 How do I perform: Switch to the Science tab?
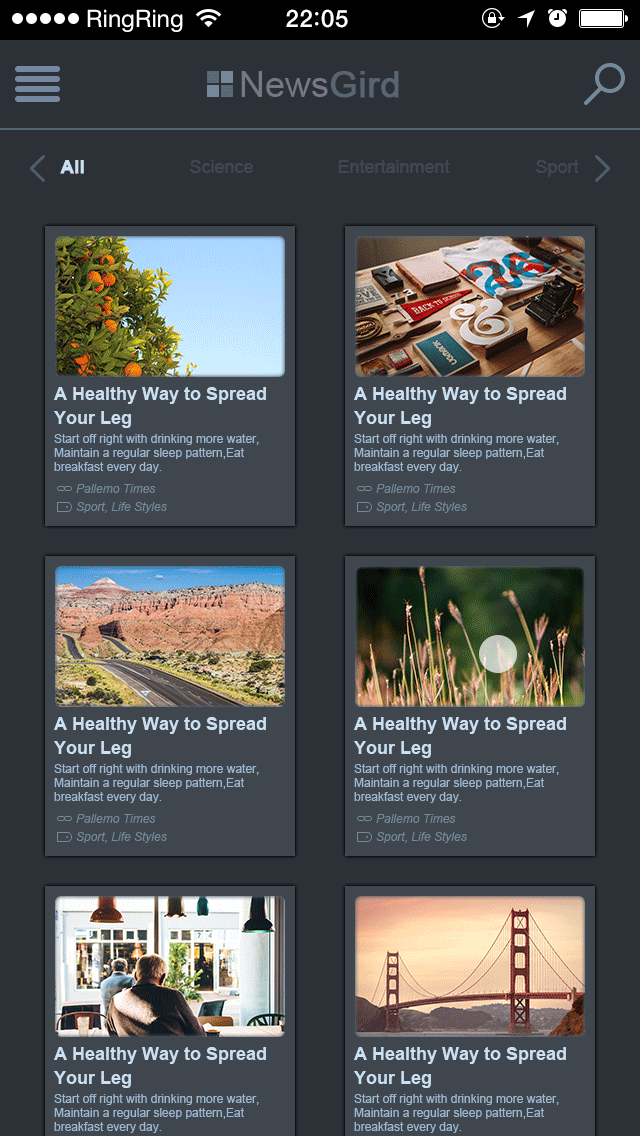pyautogui.click(x=221, y=167)
